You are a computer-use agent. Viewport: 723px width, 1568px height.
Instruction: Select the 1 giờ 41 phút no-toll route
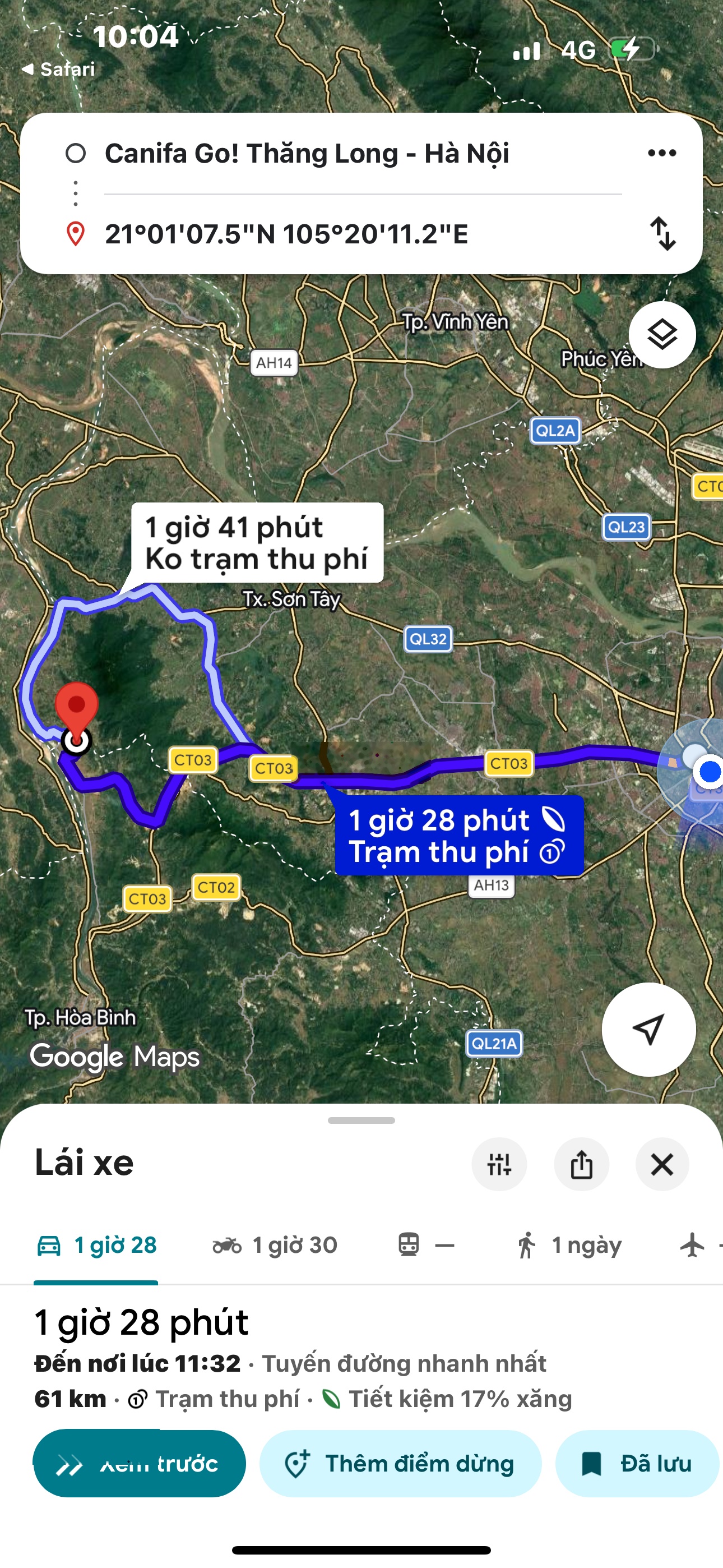257,542
